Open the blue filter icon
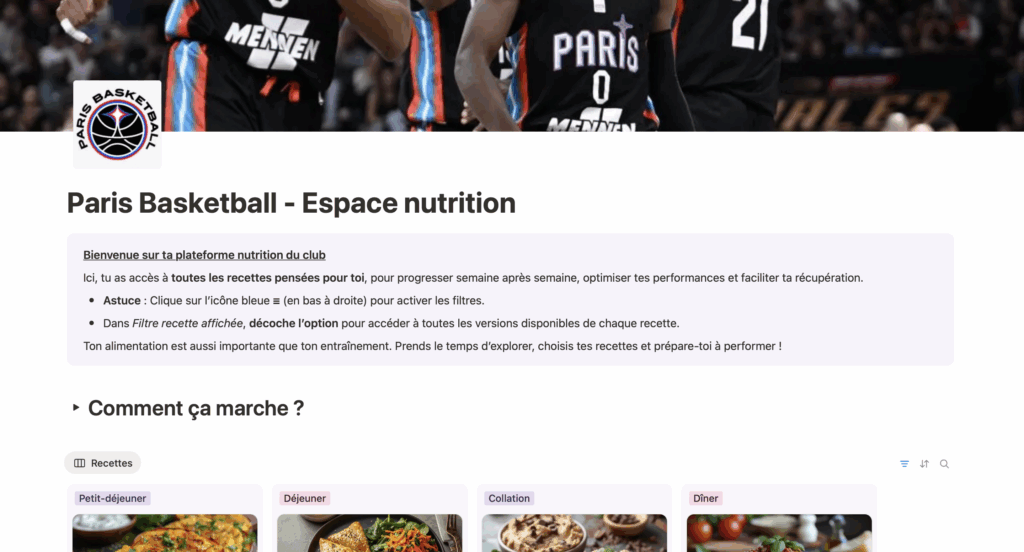Image resolution: width=1024 pixels, height=552 pixels. (904, 464)
